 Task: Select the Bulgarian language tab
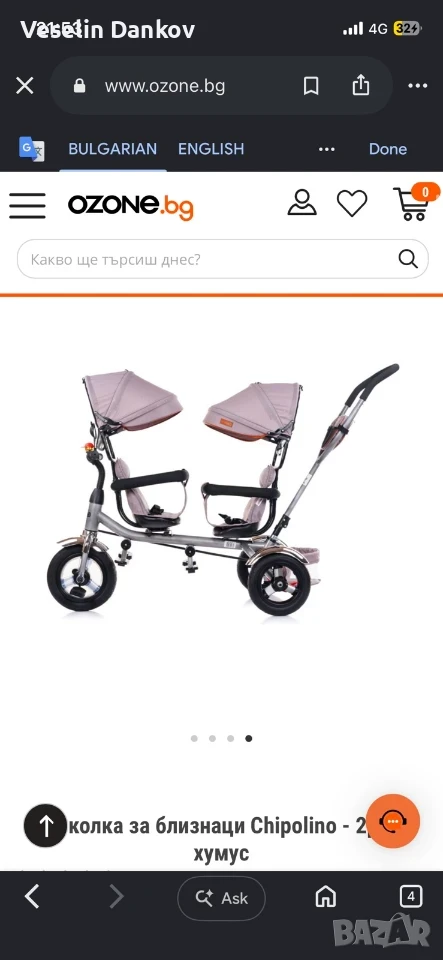click(113, 149)
